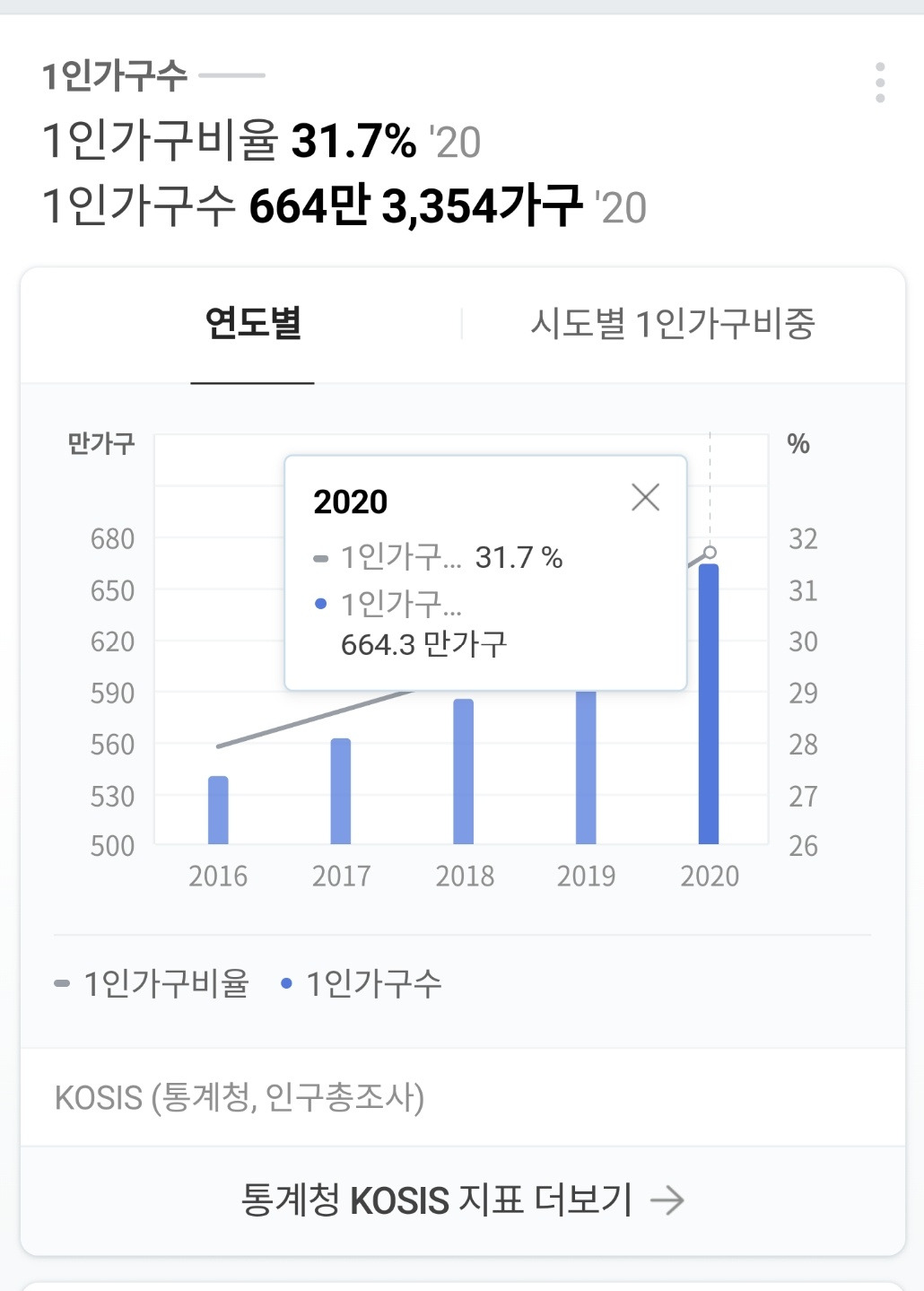Screen dimensions: 924x1291
Task: Expand details on the 2018 bar
Action: coord(465,772)
